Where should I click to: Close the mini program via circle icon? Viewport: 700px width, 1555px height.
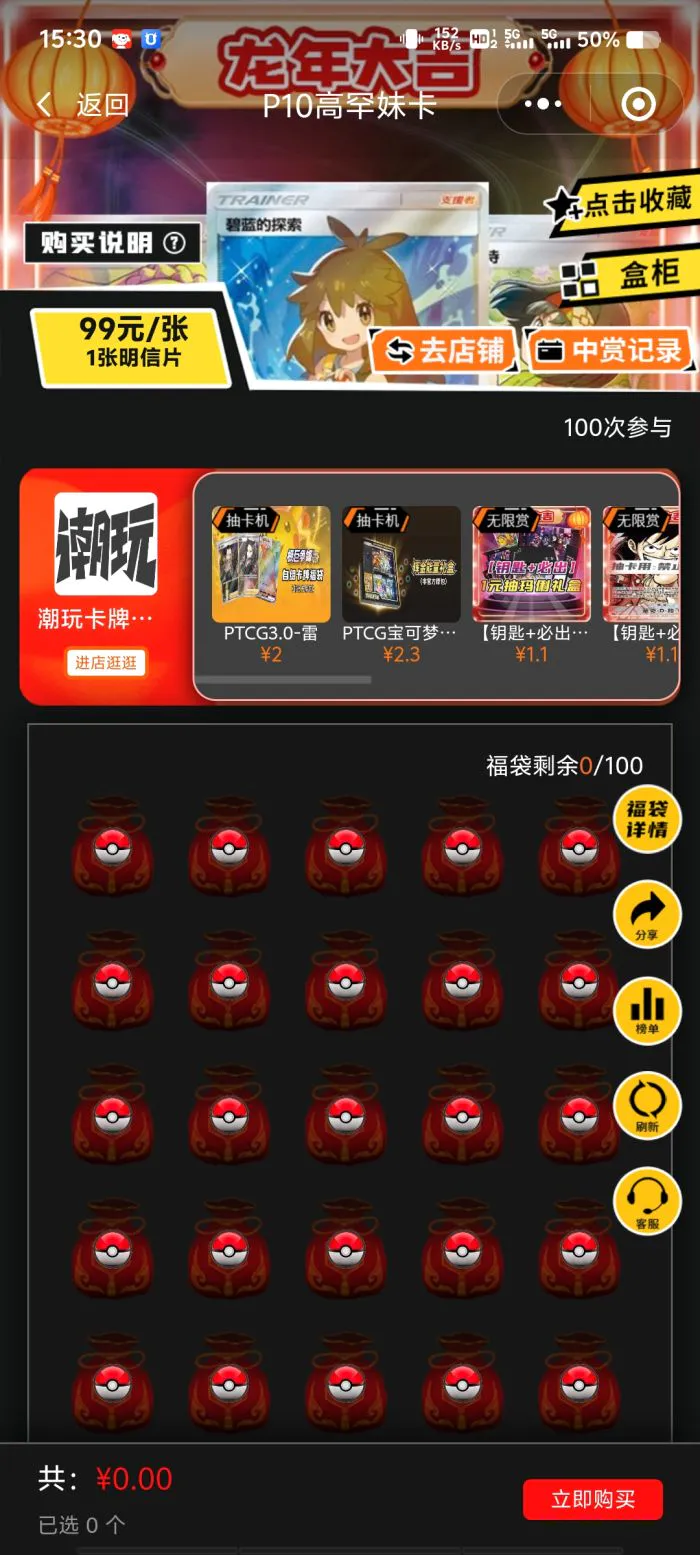pyautogui.click(x=638, y=104)
